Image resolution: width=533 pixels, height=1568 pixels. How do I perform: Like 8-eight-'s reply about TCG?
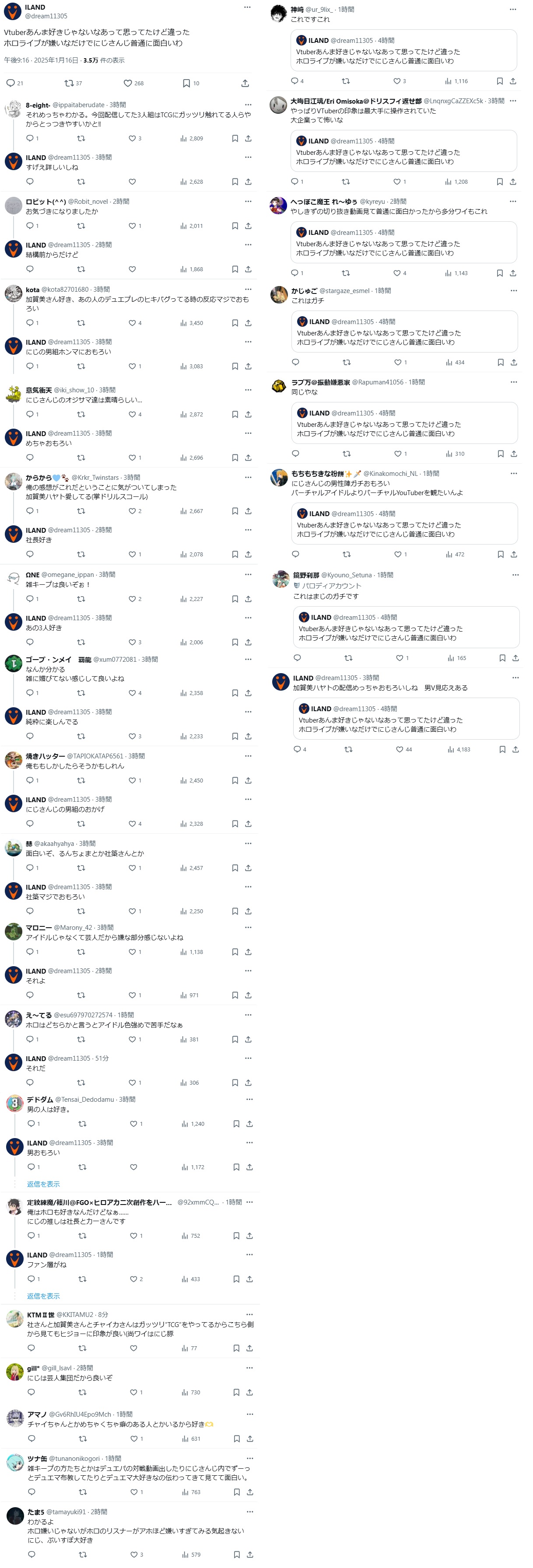coord(132,139)
